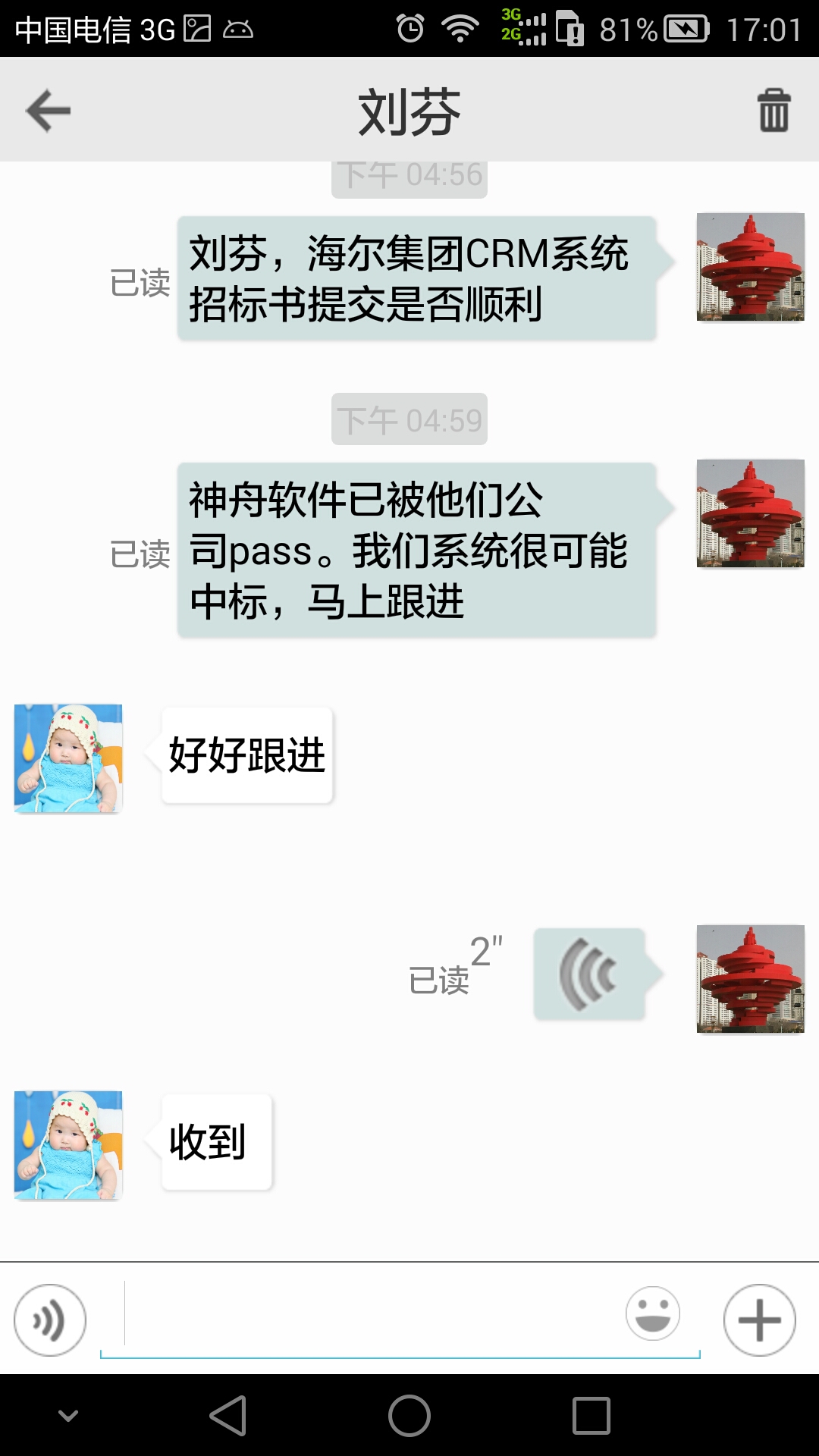Switch to voice input mode

point(50,1320)
